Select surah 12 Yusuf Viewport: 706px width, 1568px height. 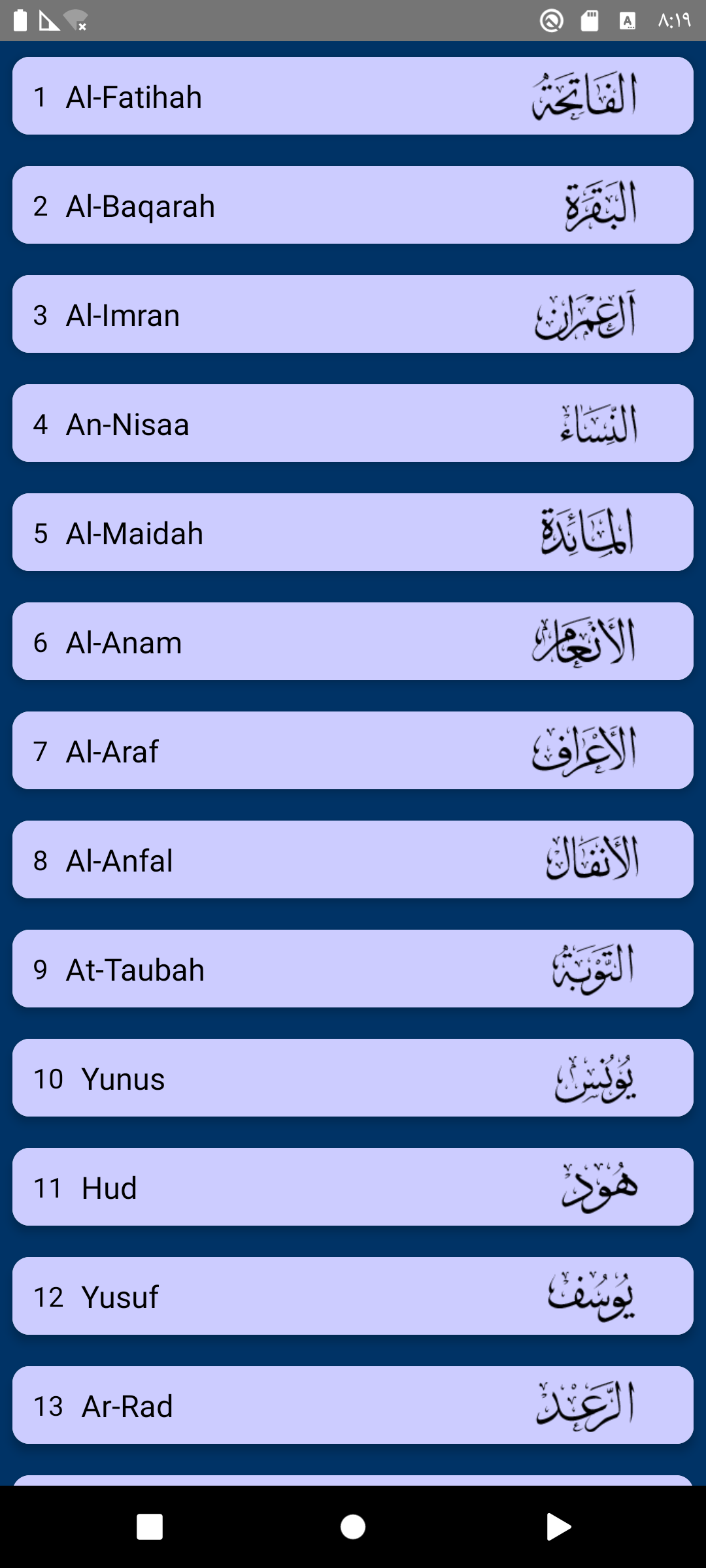pyautogui.click(x=353, y=1296)
